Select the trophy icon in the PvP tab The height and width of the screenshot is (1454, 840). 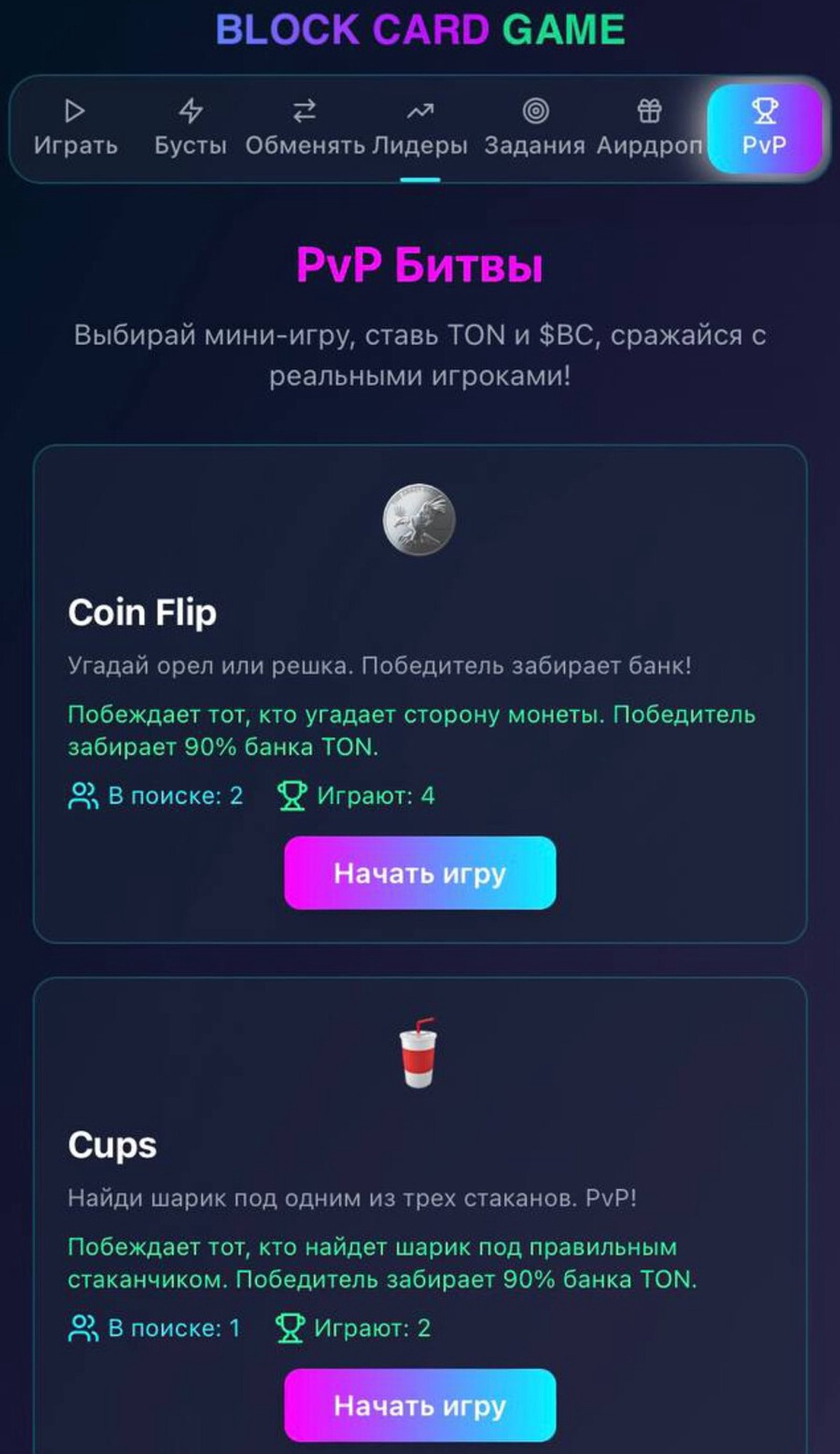765,110
